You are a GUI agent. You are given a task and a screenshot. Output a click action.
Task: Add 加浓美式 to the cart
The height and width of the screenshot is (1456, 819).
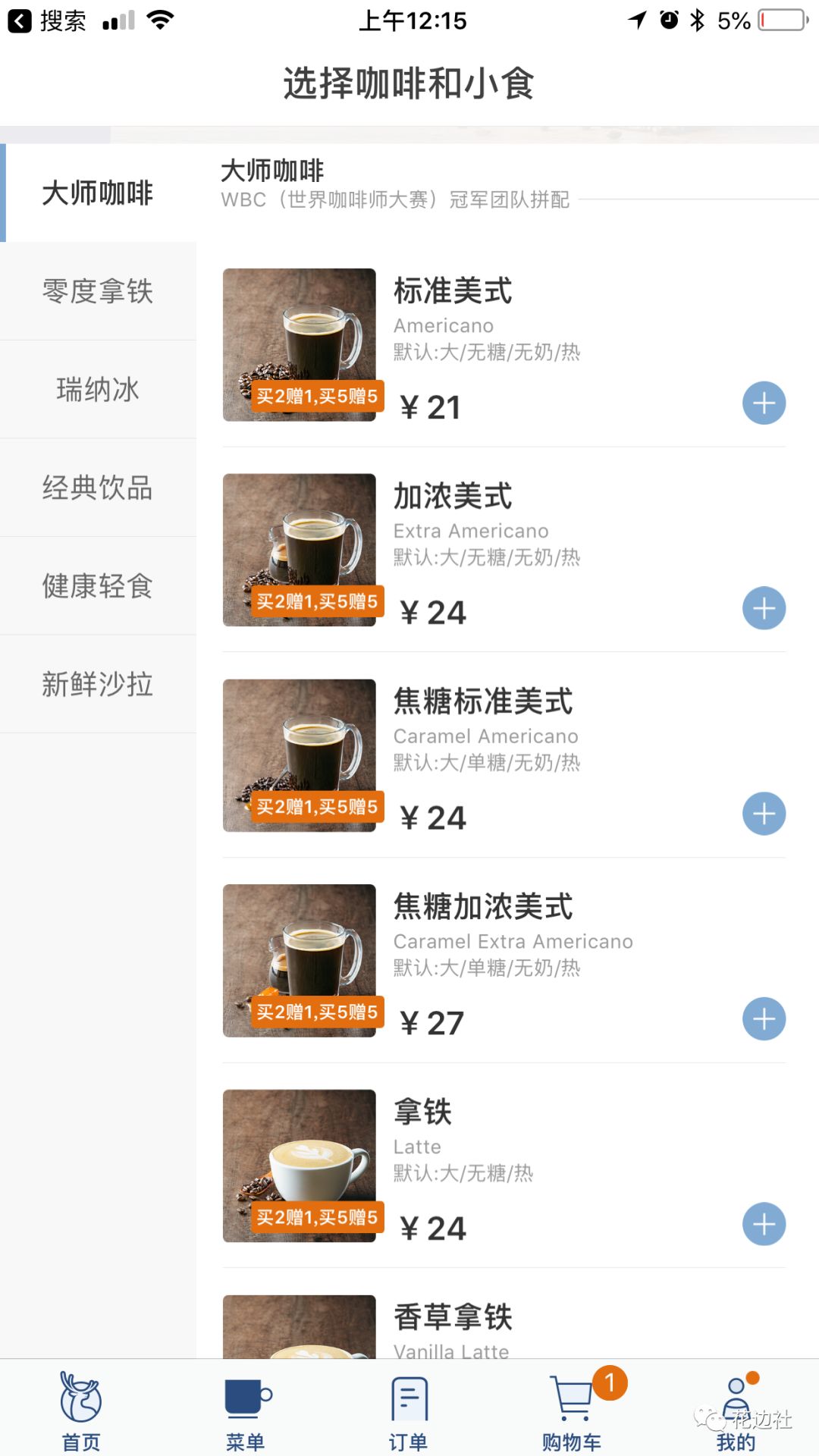(x=764, y=608)
